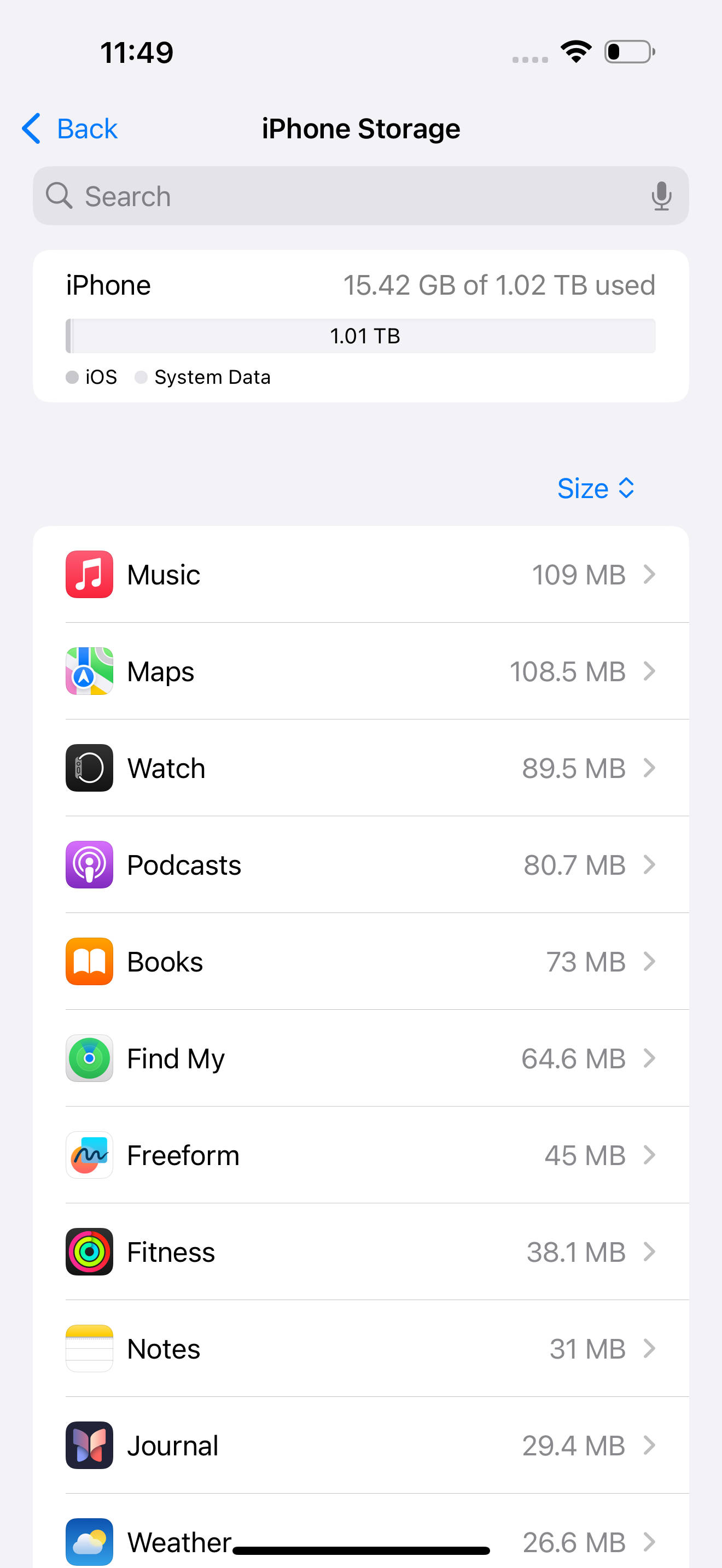Tap the Journal app icon
Screen dimensions: 722x1568
[89, 1445]
